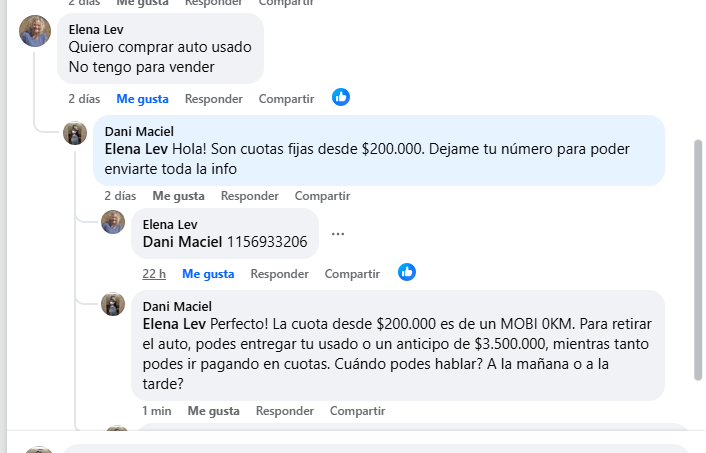Screen dimensions: 706x453
Task: Reply to Elena Lev's phone number comment
Action: click(279, 273)
